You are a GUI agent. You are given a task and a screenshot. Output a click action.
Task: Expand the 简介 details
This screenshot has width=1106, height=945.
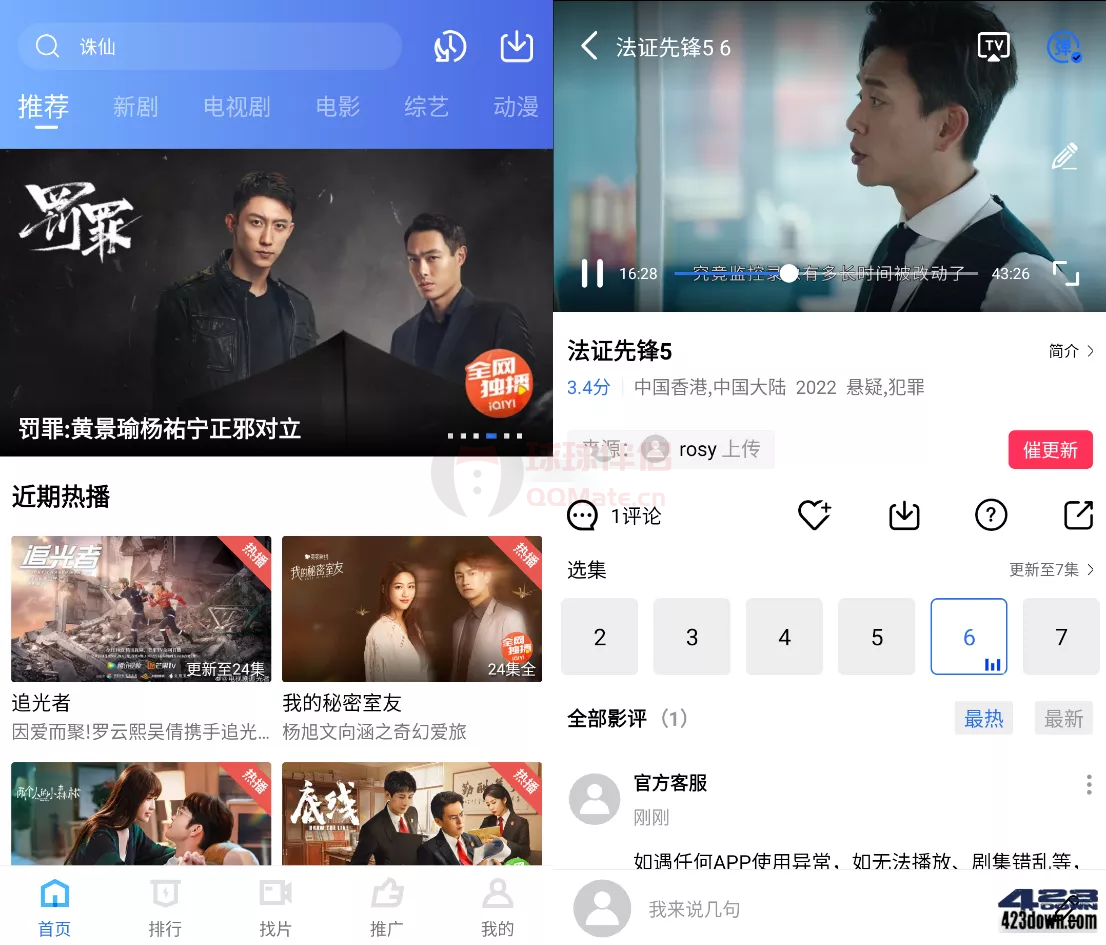coord(1071,352)
